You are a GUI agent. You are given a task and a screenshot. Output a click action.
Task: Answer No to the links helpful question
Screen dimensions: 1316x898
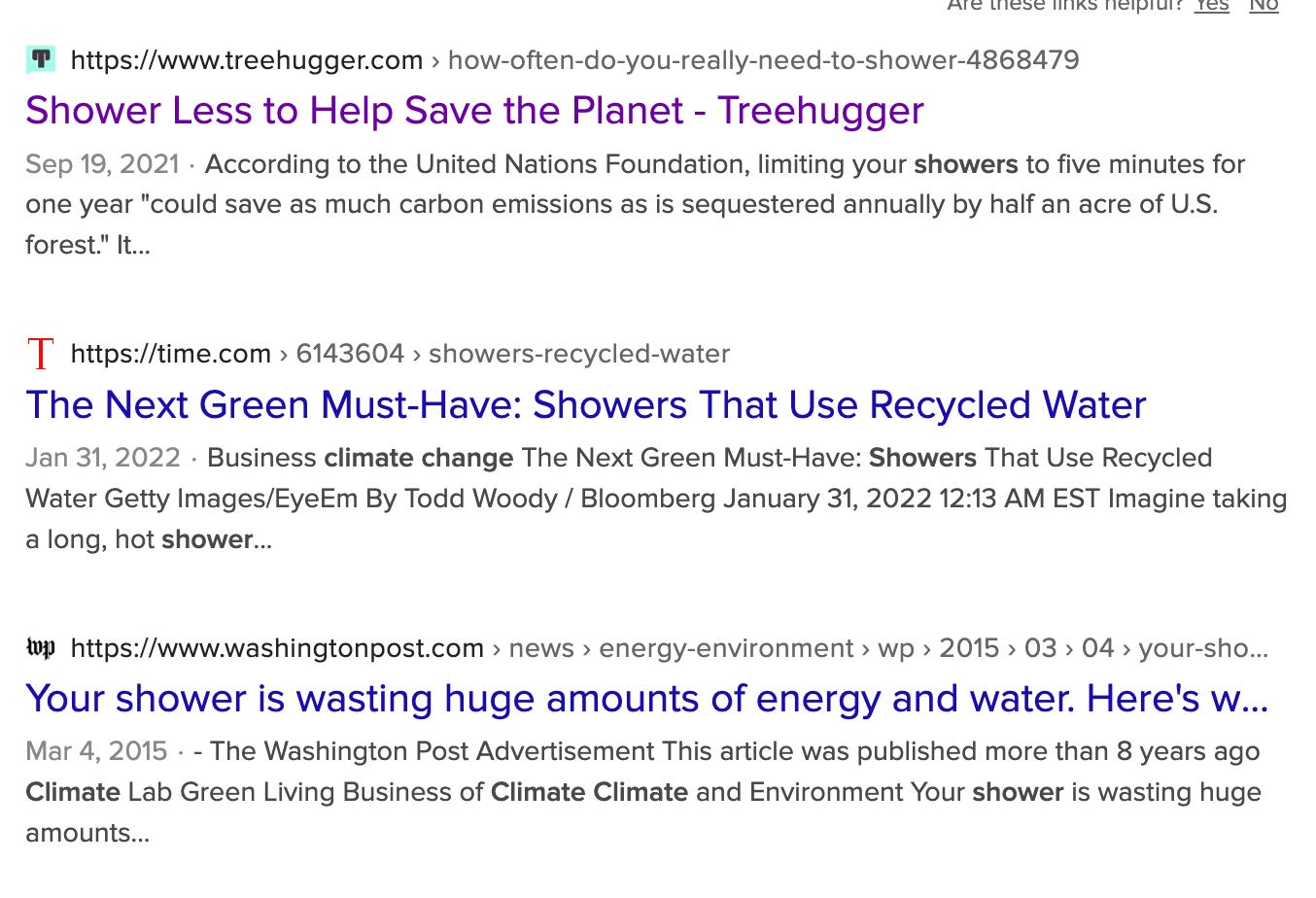[x=1263, y=6]
